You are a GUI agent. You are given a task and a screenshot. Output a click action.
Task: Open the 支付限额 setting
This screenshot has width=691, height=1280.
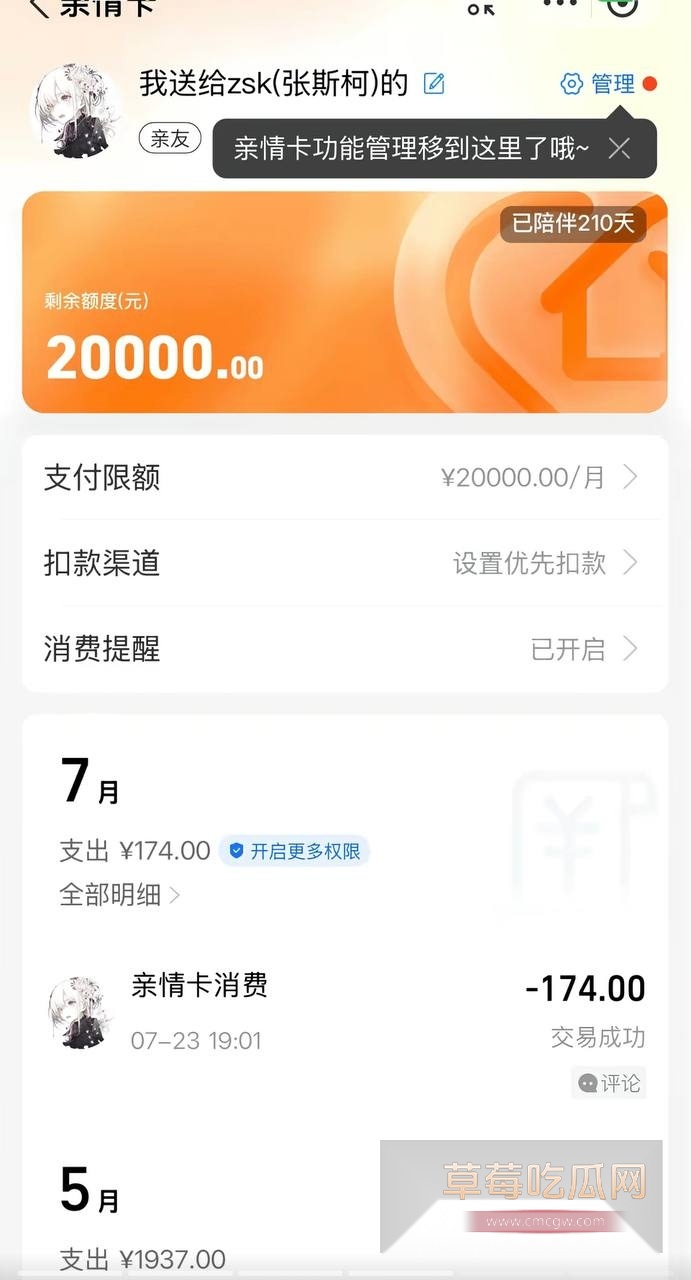click(x=344, y=478)
